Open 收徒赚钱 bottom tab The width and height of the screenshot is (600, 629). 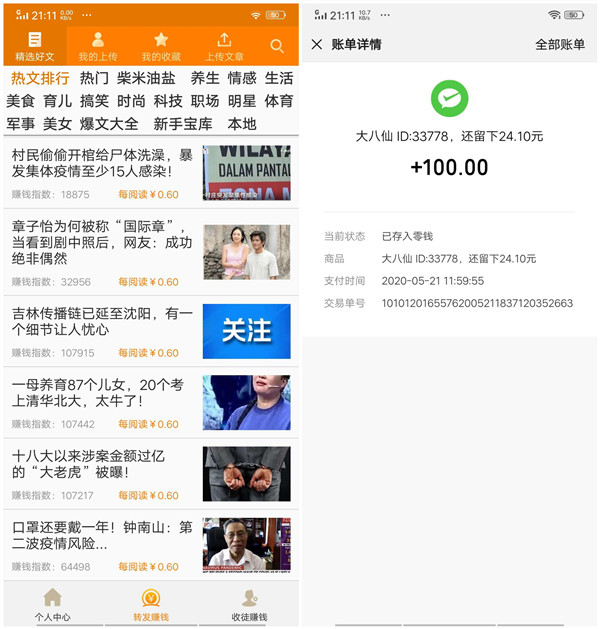tap(249, 605)
